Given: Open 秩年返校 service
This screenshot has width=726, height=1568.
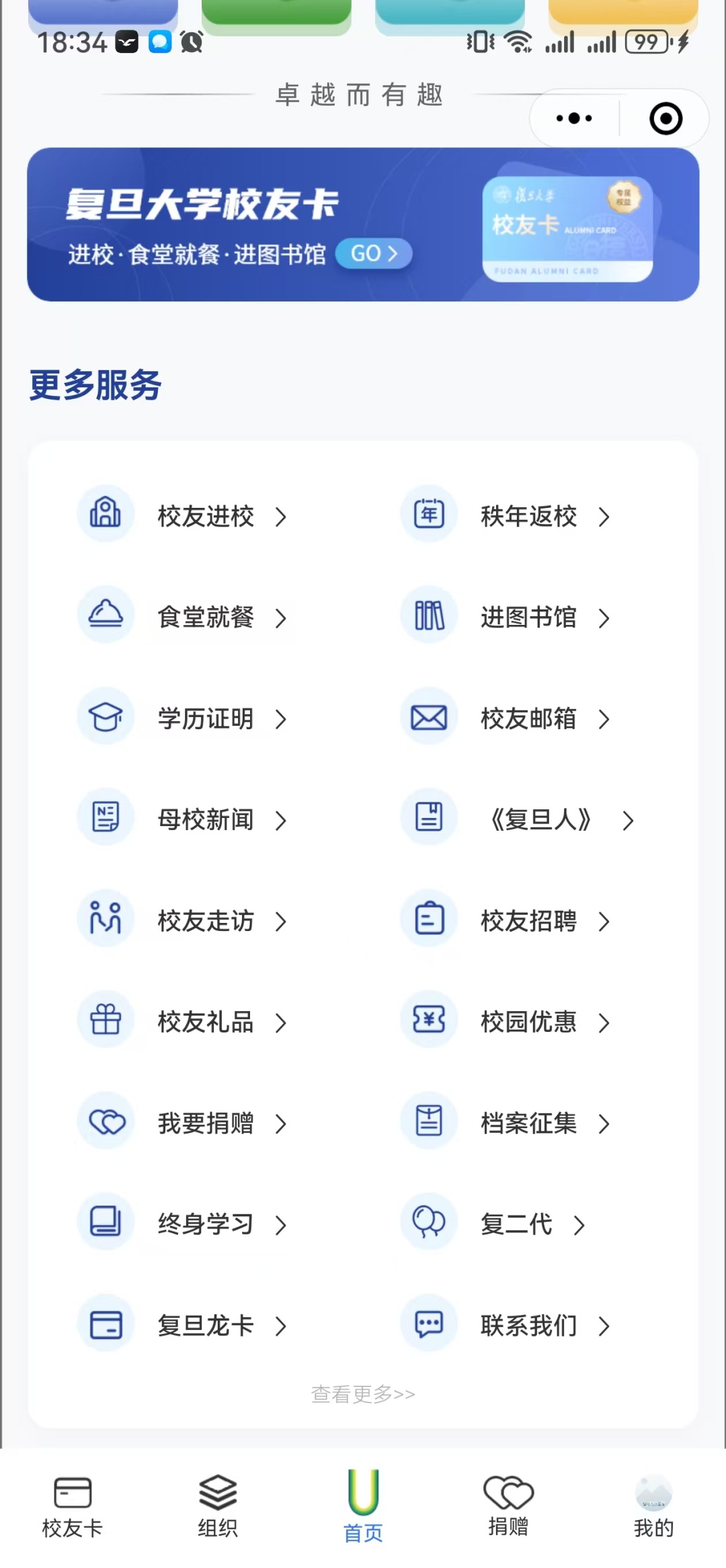Looking at the screenshot, I should coord(528,516).
